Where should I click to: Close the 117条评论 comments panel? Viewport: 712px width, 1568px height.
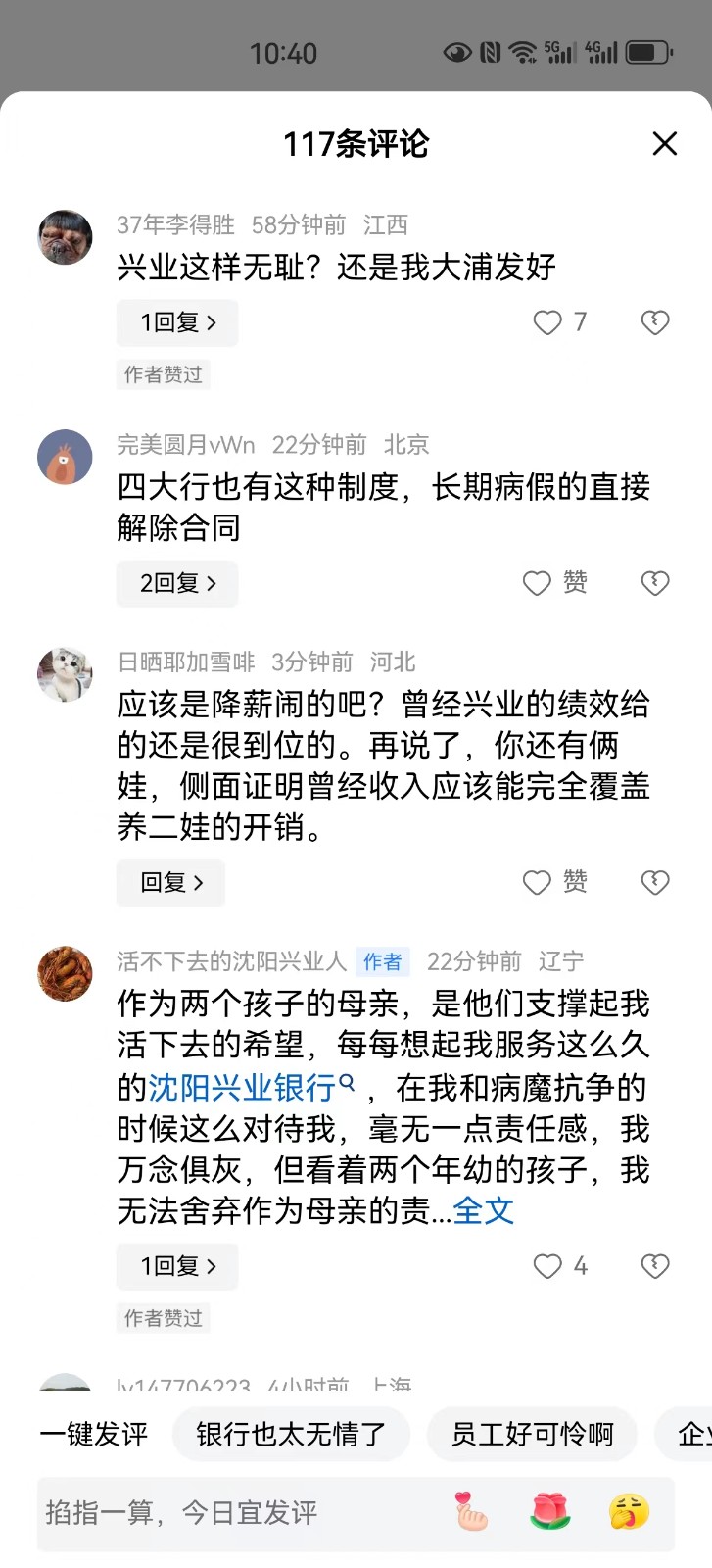tap(665, 144)
